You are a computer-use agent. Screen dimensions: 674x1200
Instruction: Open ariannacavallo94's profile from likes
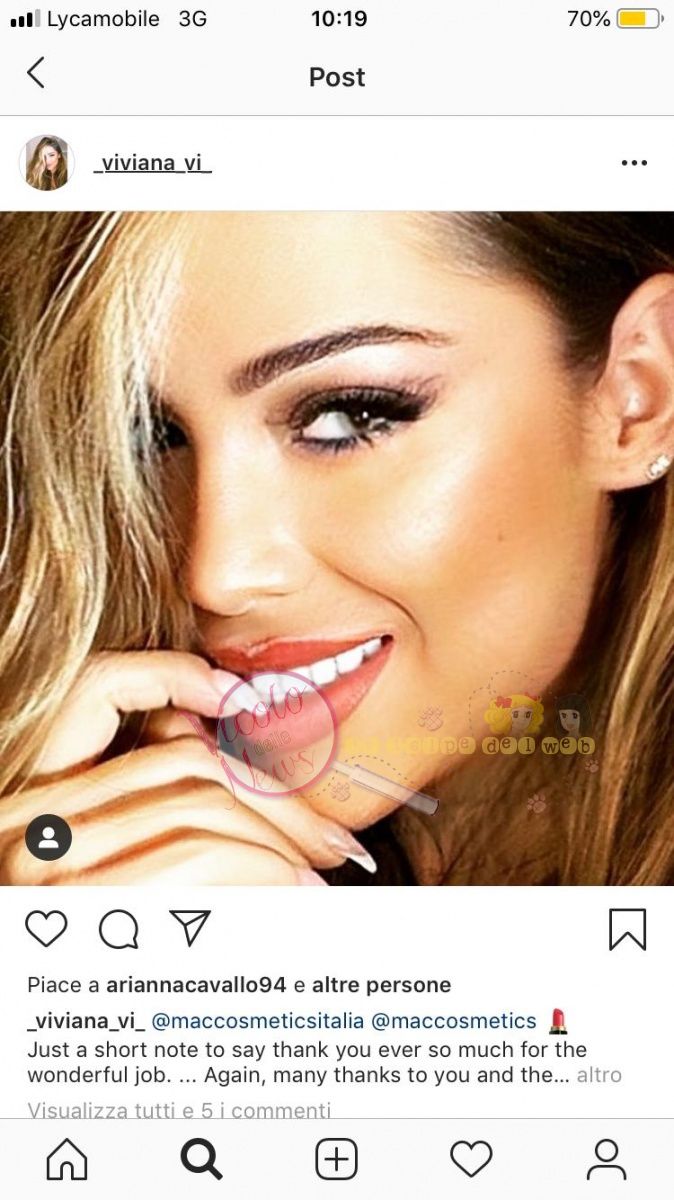click(196, 985)
